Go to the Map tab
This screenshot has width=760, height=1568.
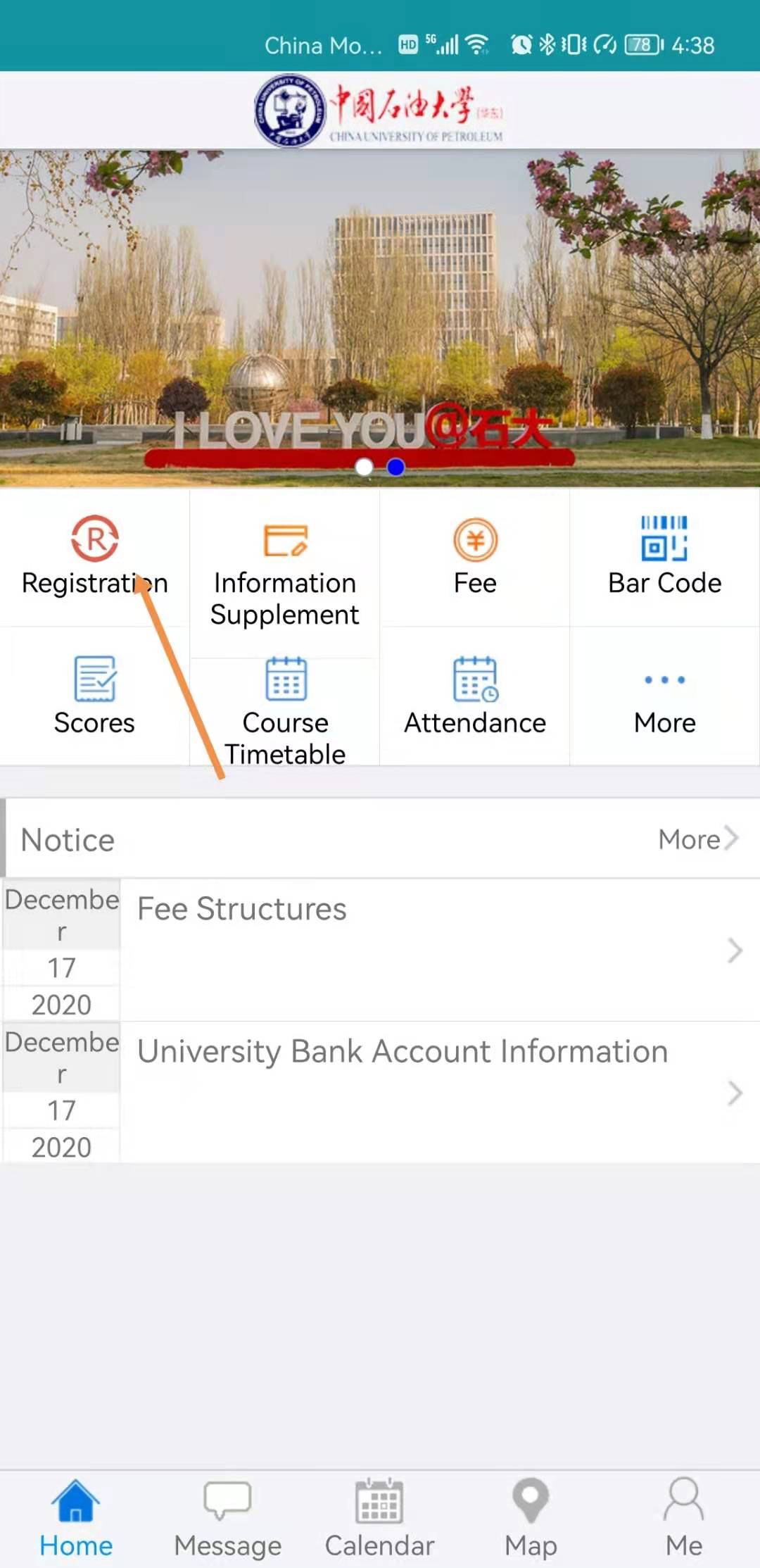coord(531,1519)
